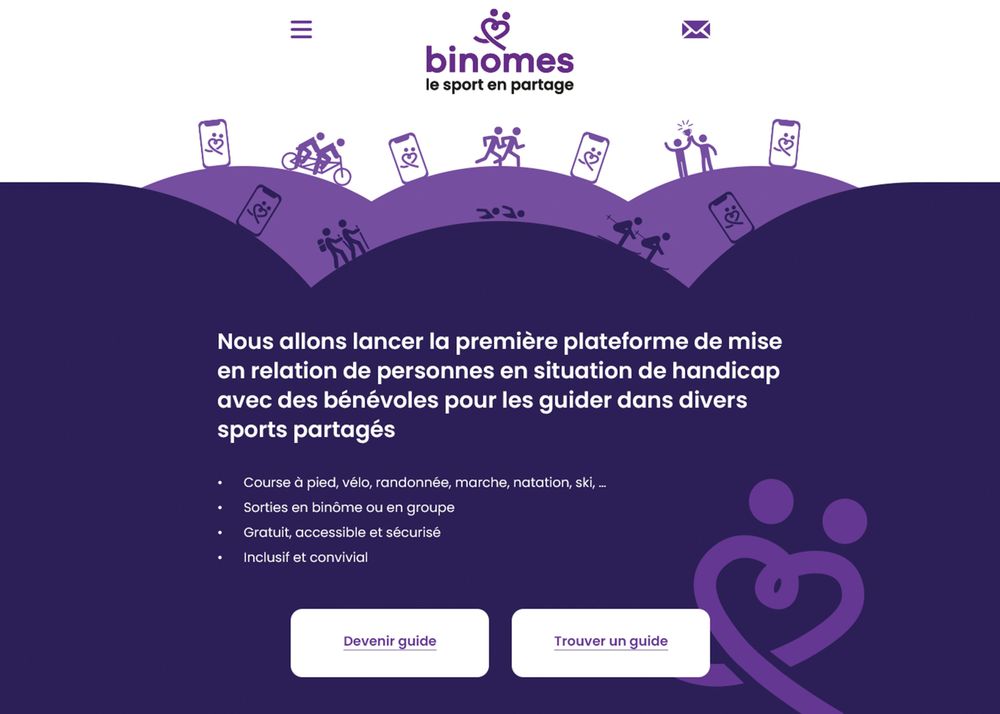This screenshot has height=714, width=1000.
Task: Open the contact envelope icon
Action: (696, 30)
